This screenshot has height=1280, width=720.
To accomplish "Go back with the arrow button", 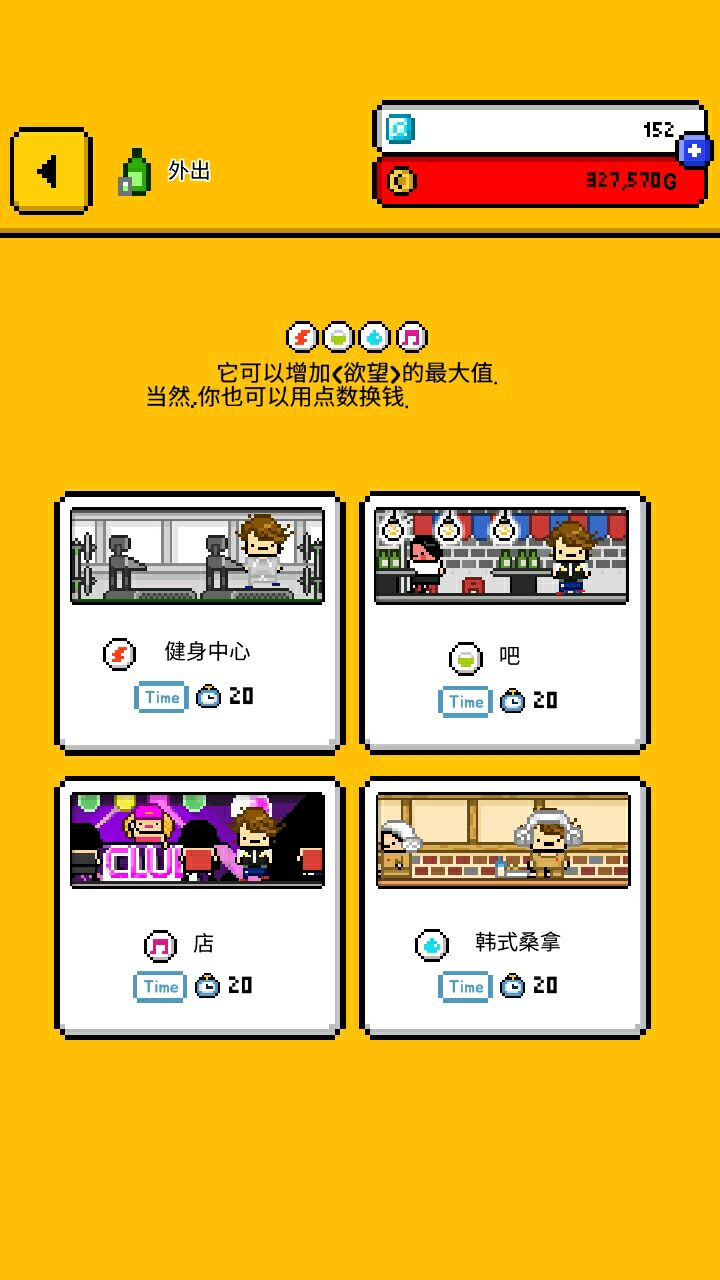I will point(50,171).
